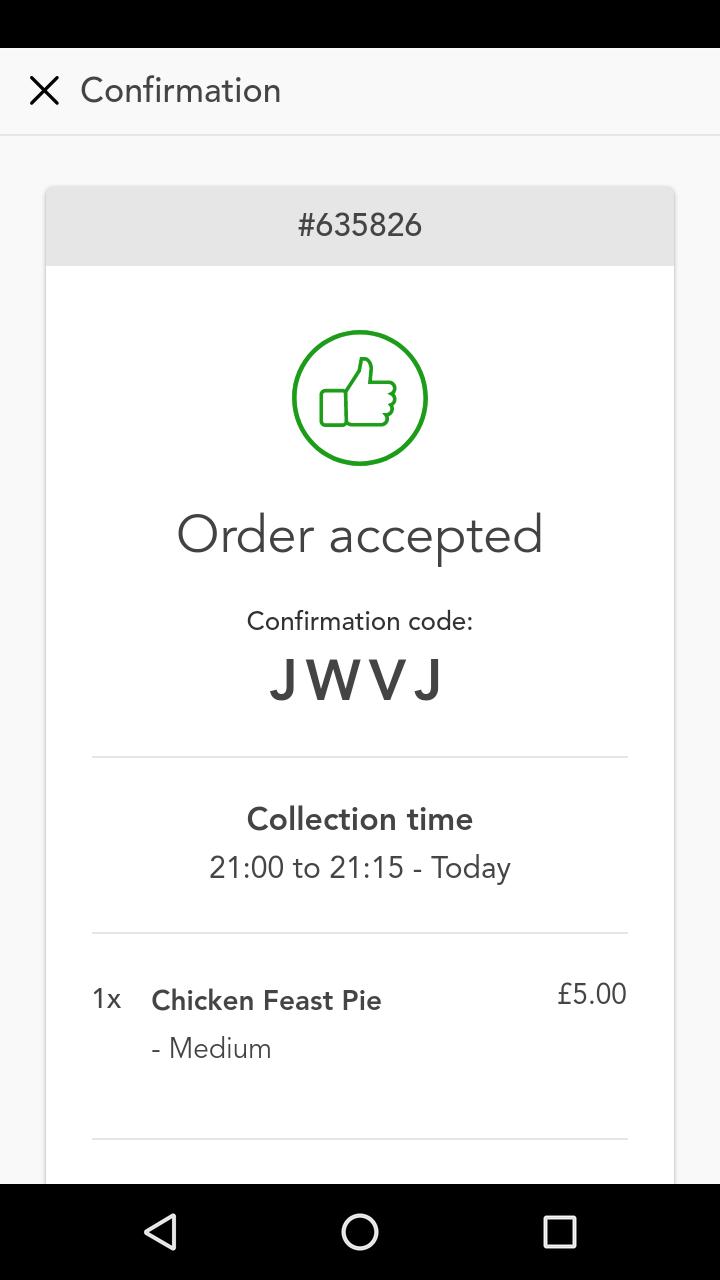Tap the X close icon beside Confirmation

pyautogui.click(x=44, y=90)
